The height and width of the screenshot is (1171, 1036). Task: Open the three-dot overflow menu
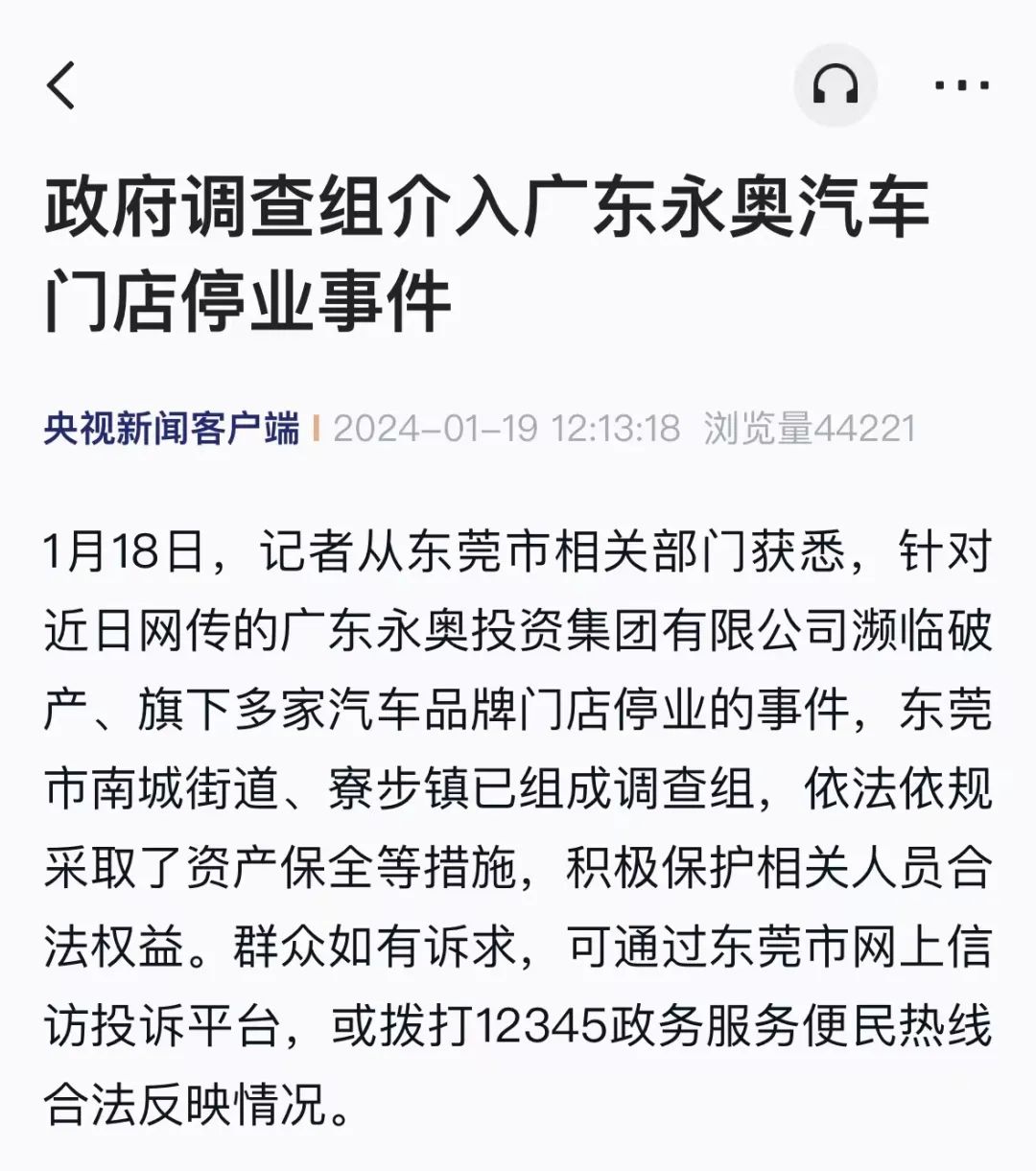click(x=962, y=85)
